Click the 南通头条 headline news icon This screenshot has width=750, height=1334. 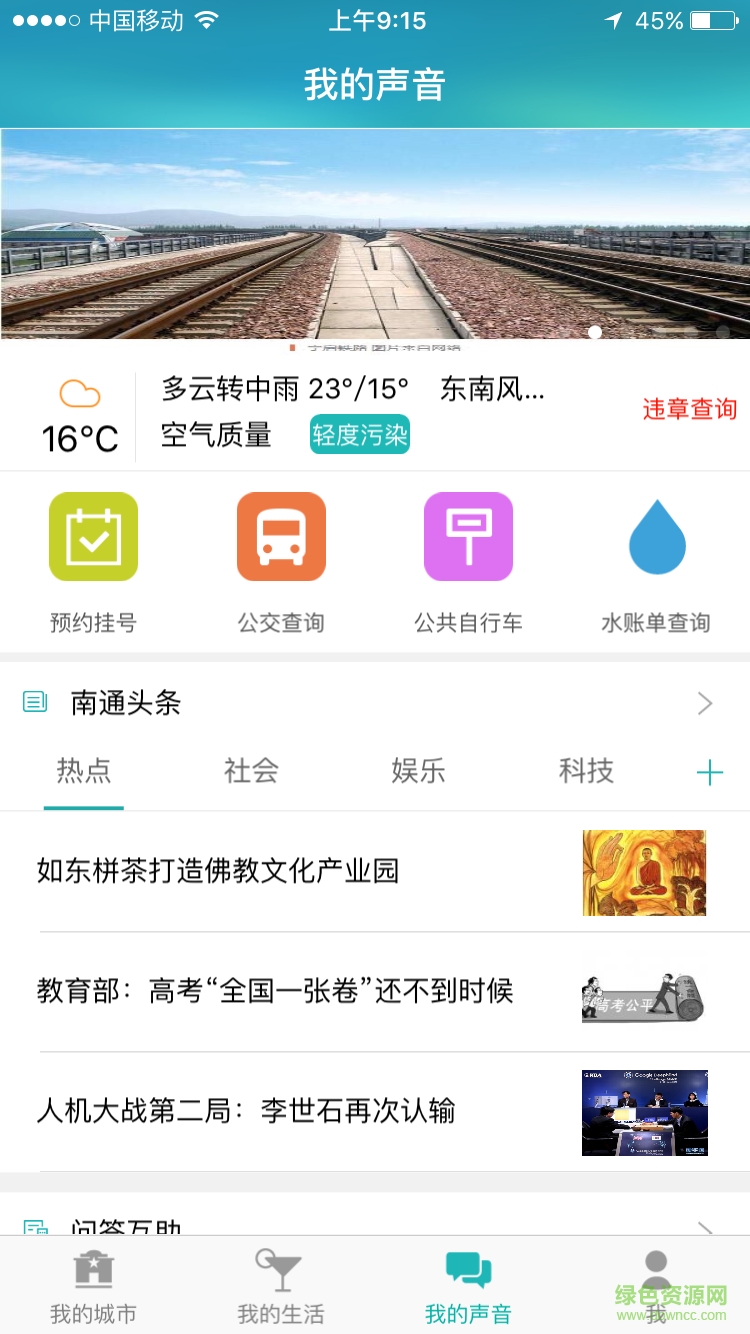[x=34, y=702]
